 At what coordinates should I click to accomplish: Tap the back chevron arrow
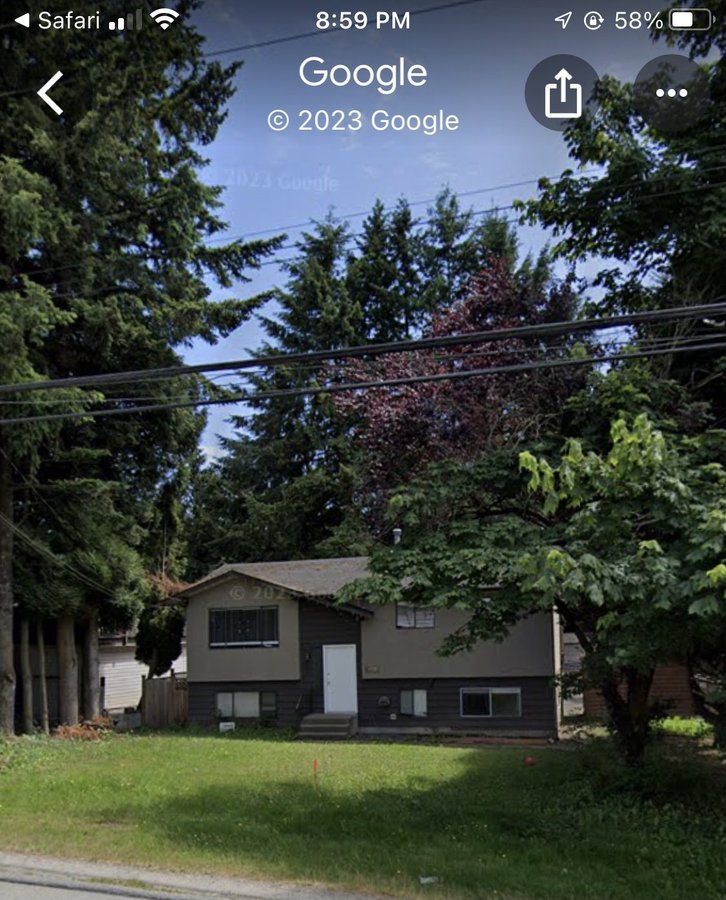(46, 91)
